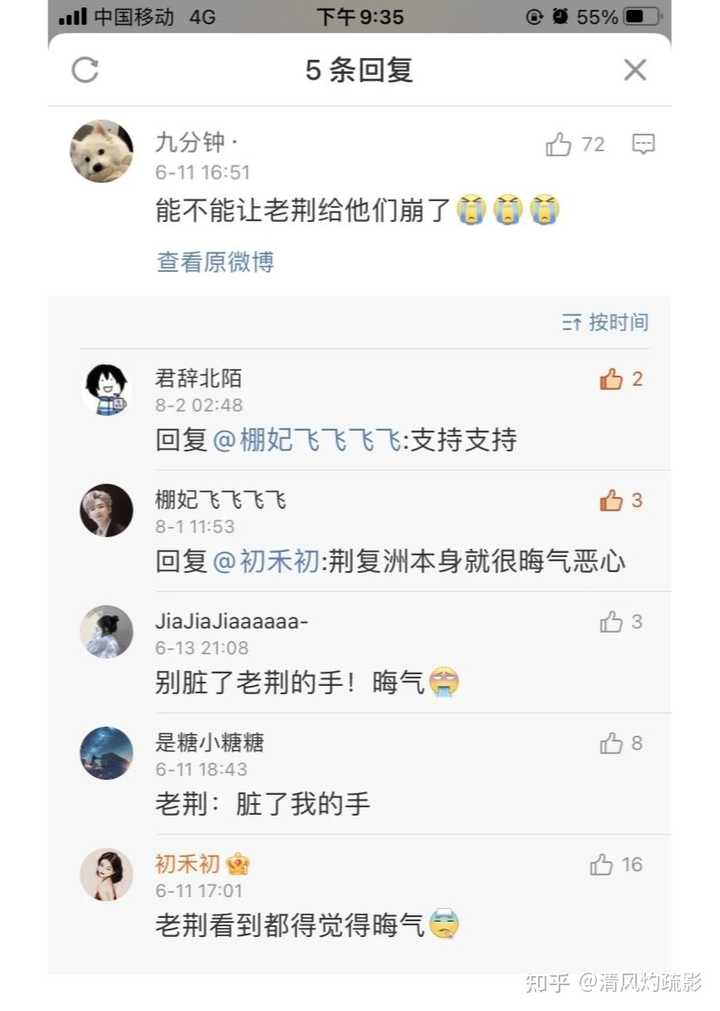Screen dimensions: 720x1011
Task: View 是糖小糖糖's avatar
Action: 106,753
